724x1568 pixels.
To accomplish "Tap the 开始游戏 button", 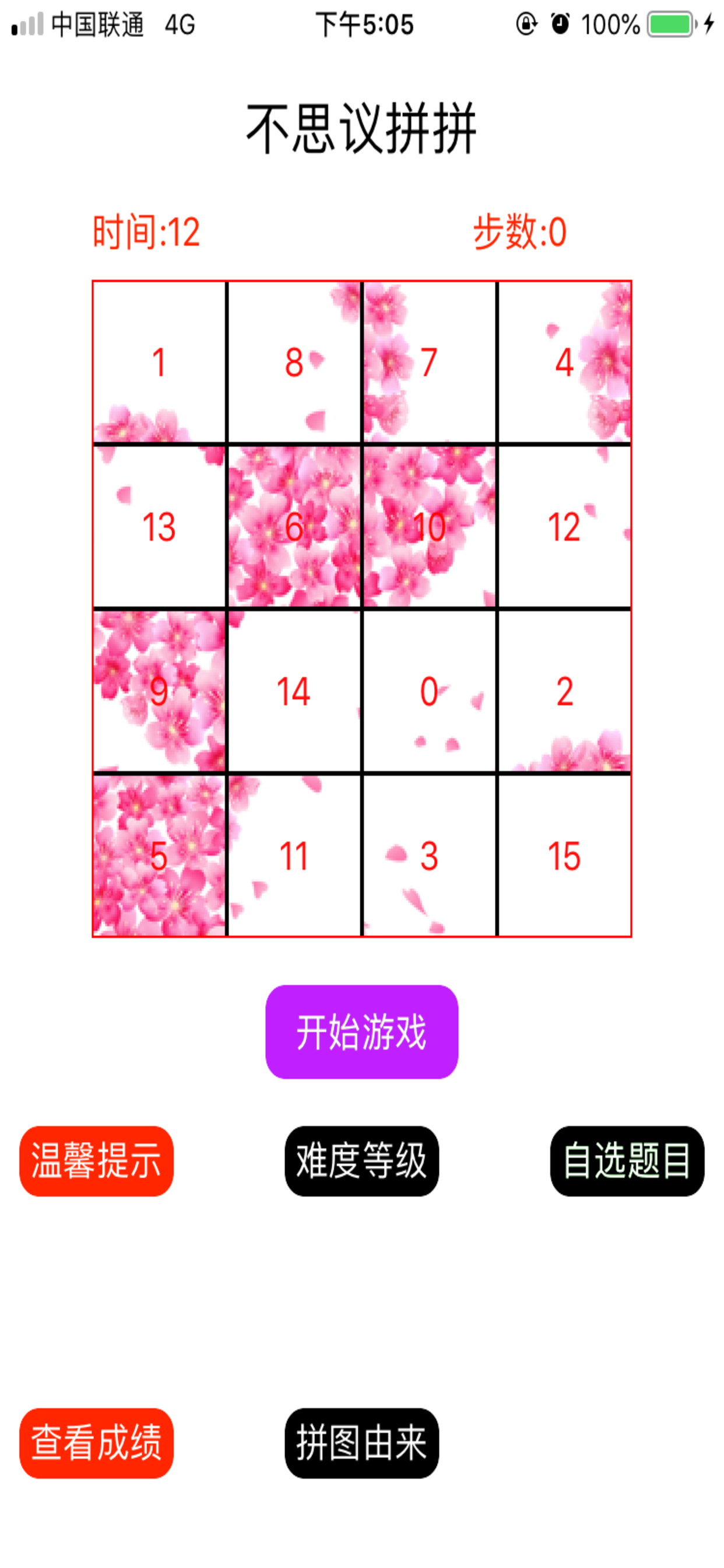I will pos(361,1032).
